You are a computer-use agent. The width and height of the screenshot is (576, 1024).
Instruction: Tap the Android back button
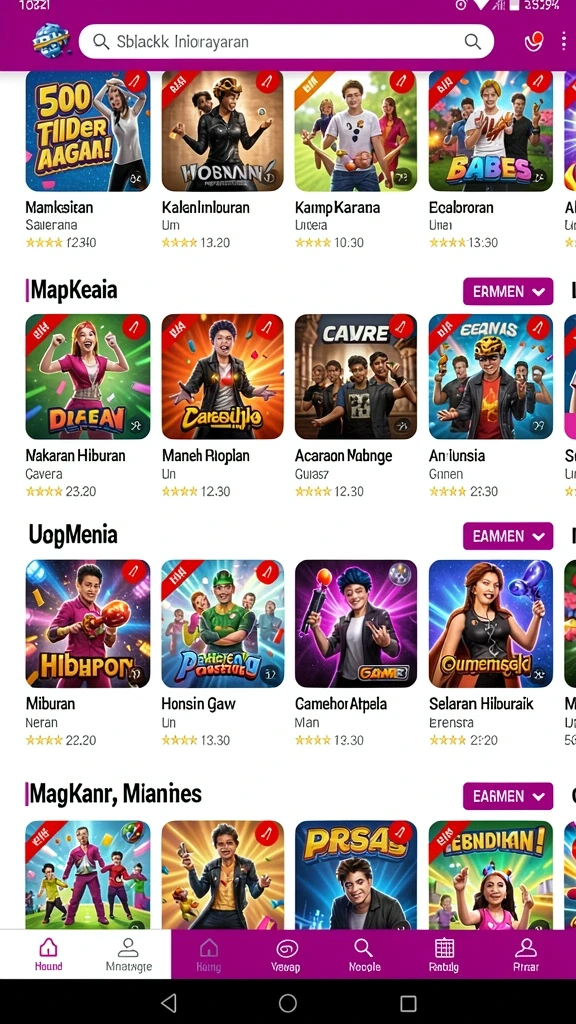tap(168, 1002)
